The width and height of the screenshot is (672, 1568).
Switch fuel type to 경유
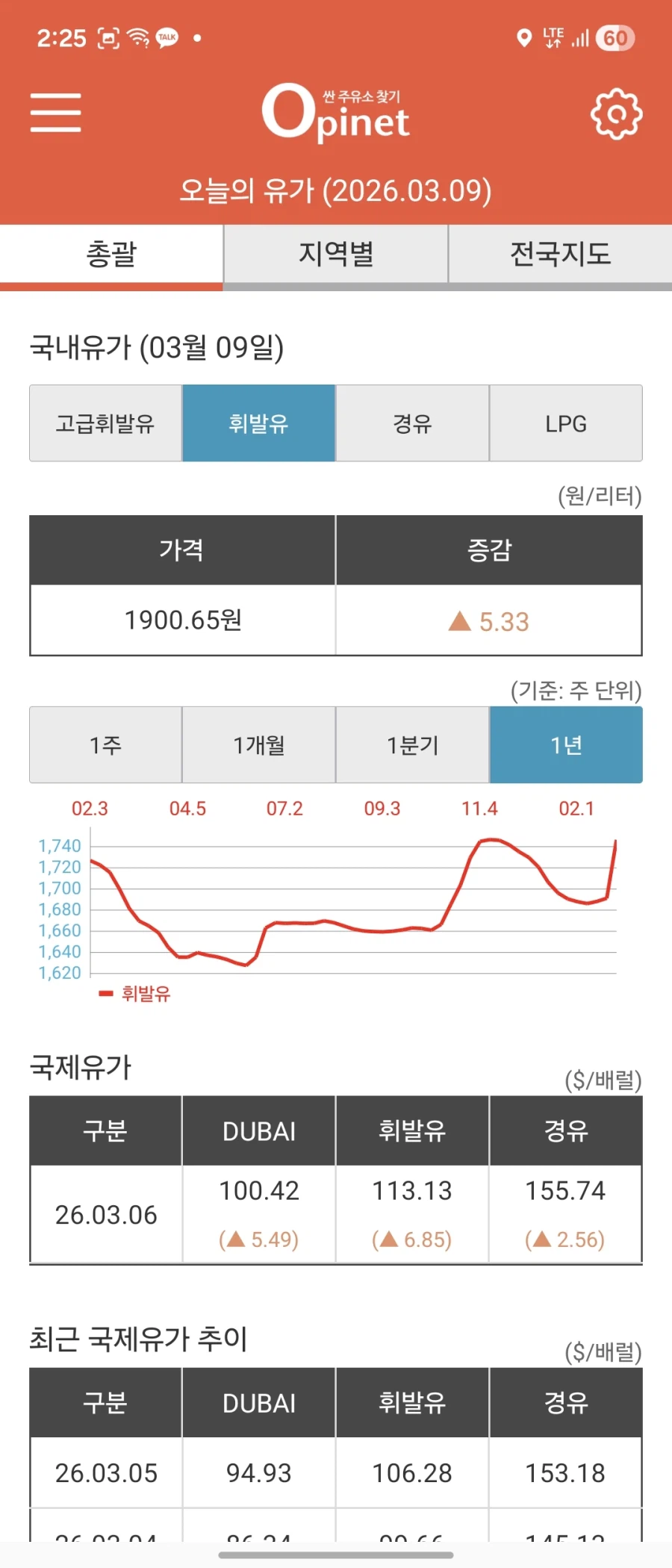click(x=412, y=423)
